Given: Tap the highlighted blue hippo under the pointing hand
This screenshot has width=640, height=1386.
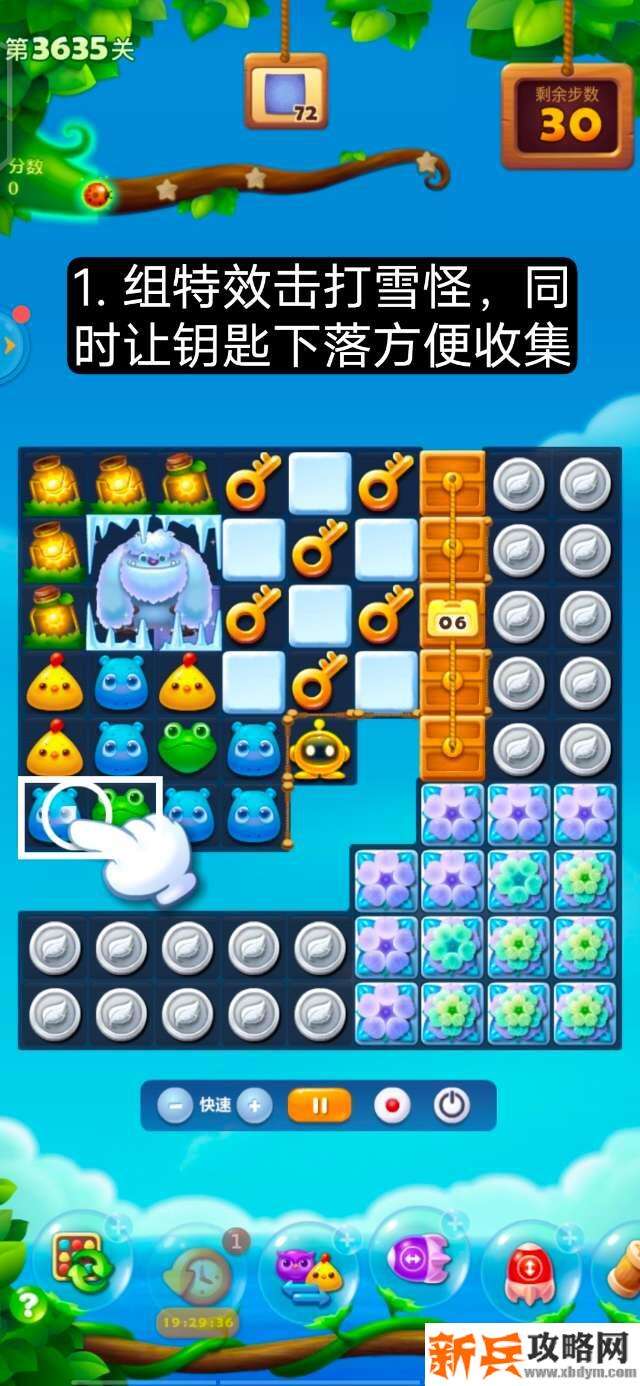Looking at the screenshot, I should coord(52,812).
